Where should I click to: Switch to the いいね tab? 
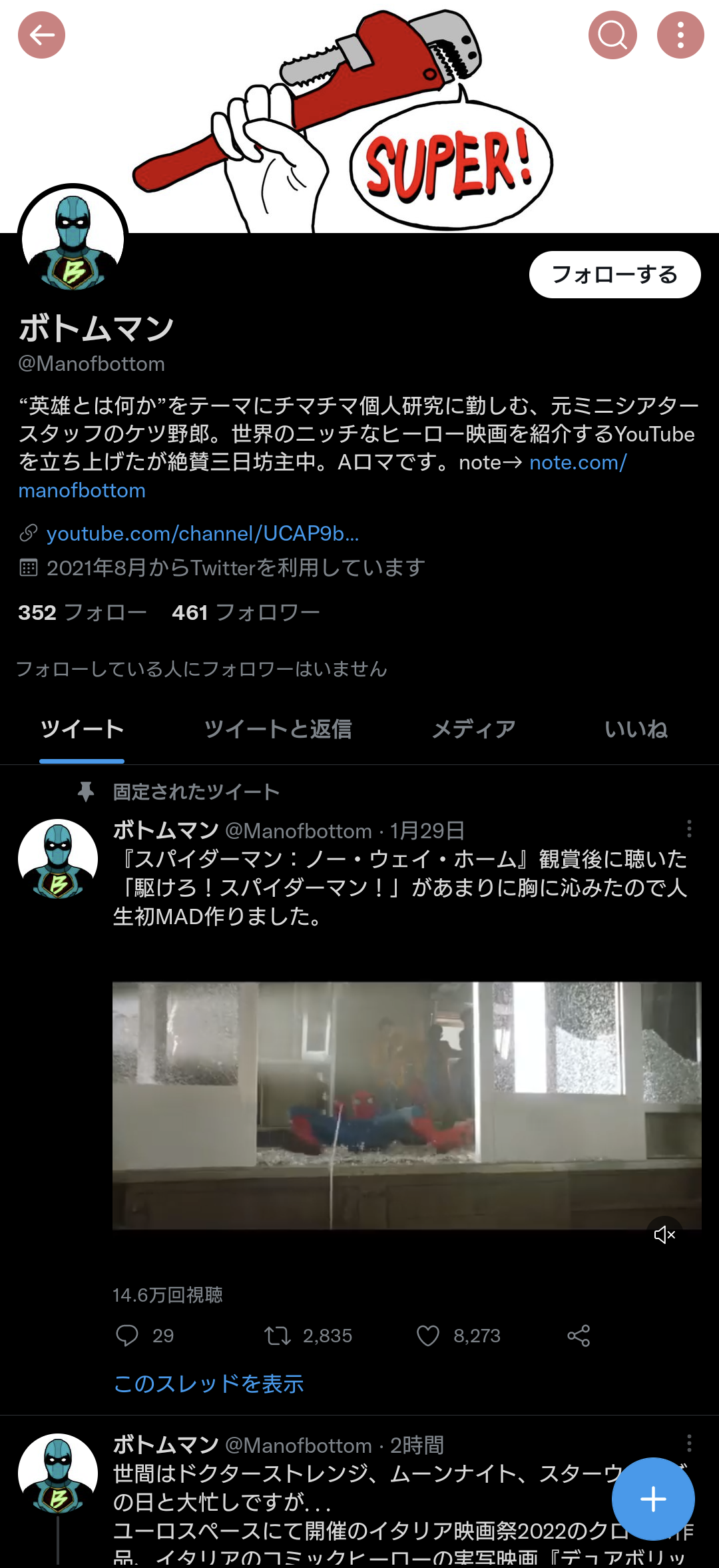[x=636, y=729]
